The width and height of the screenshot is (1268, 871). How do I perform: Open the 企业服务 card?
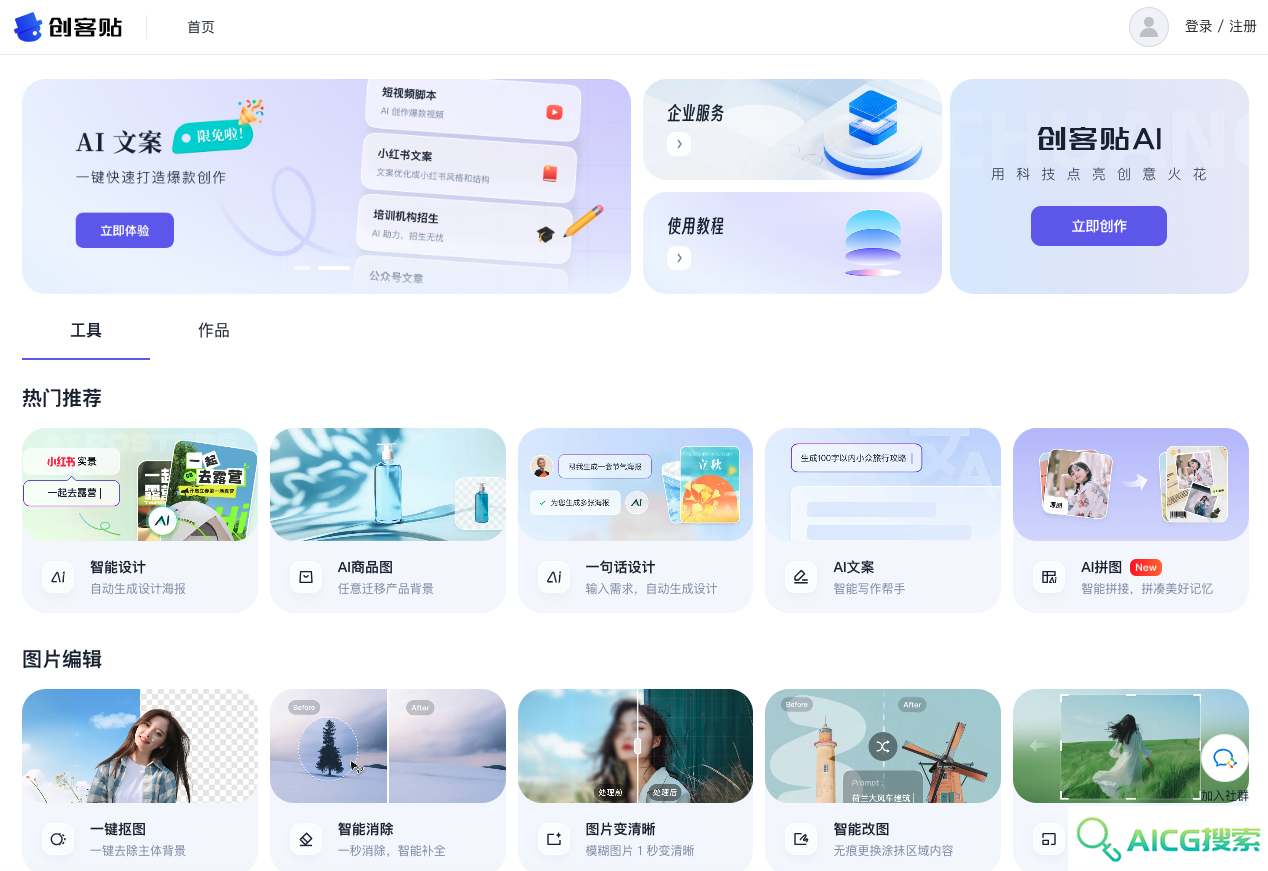[x=791, y=129]
